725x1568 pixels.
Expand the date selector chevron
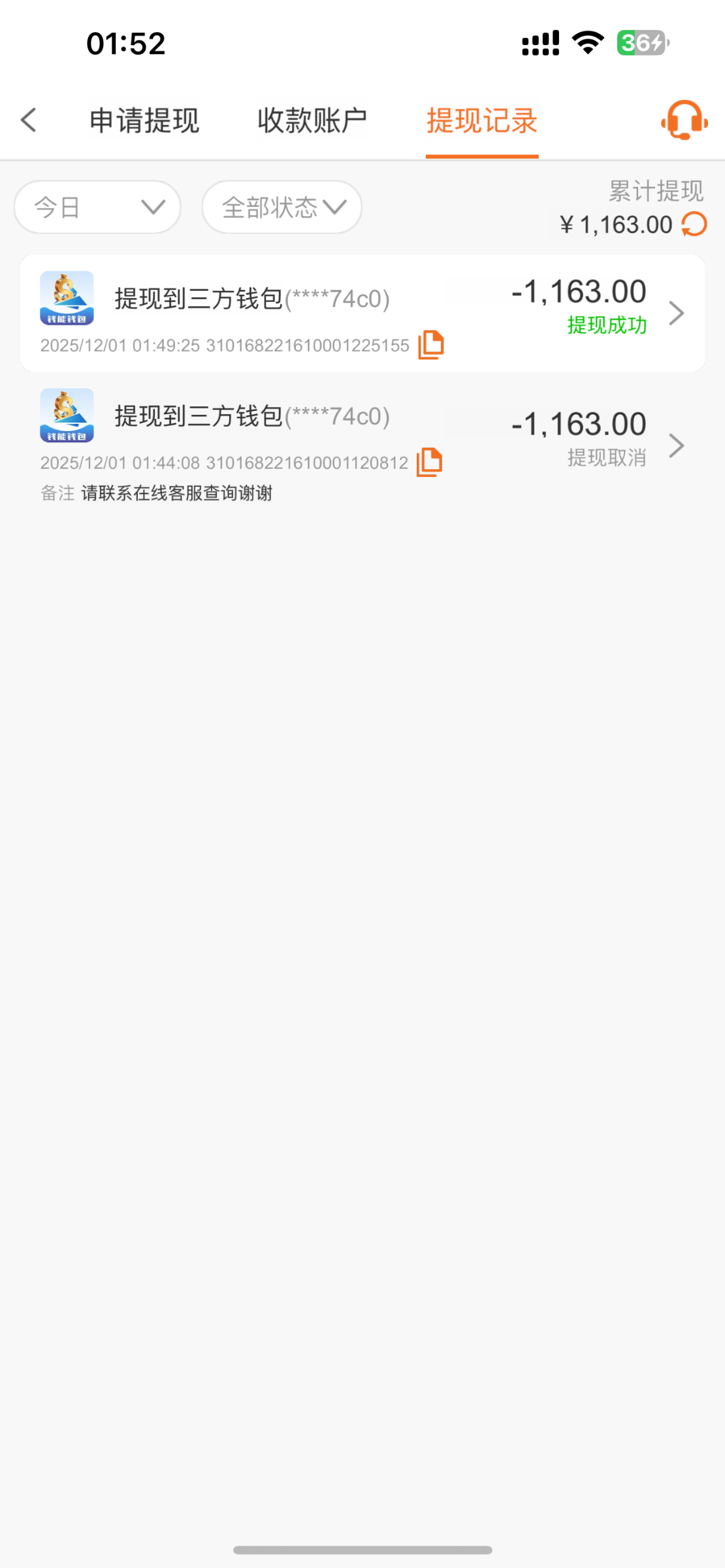[x=152, y=208]
